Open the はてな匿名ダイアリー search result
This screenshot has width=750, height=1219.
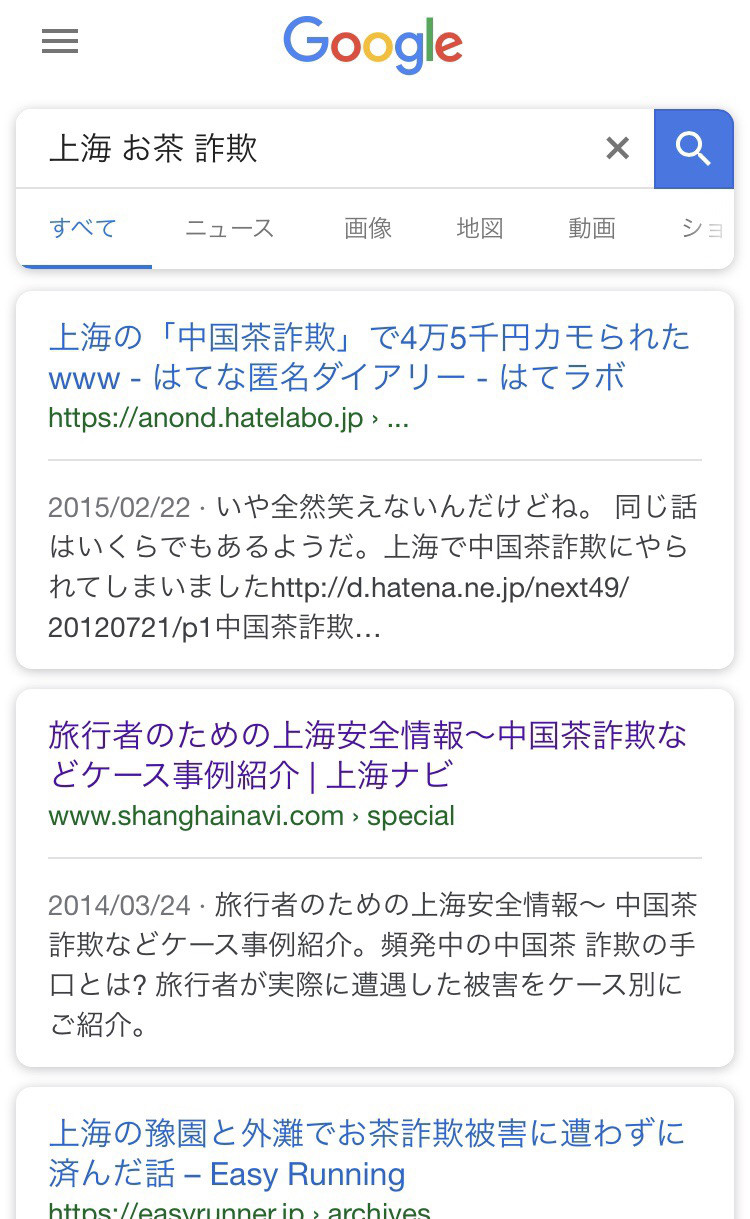point(369,356)
